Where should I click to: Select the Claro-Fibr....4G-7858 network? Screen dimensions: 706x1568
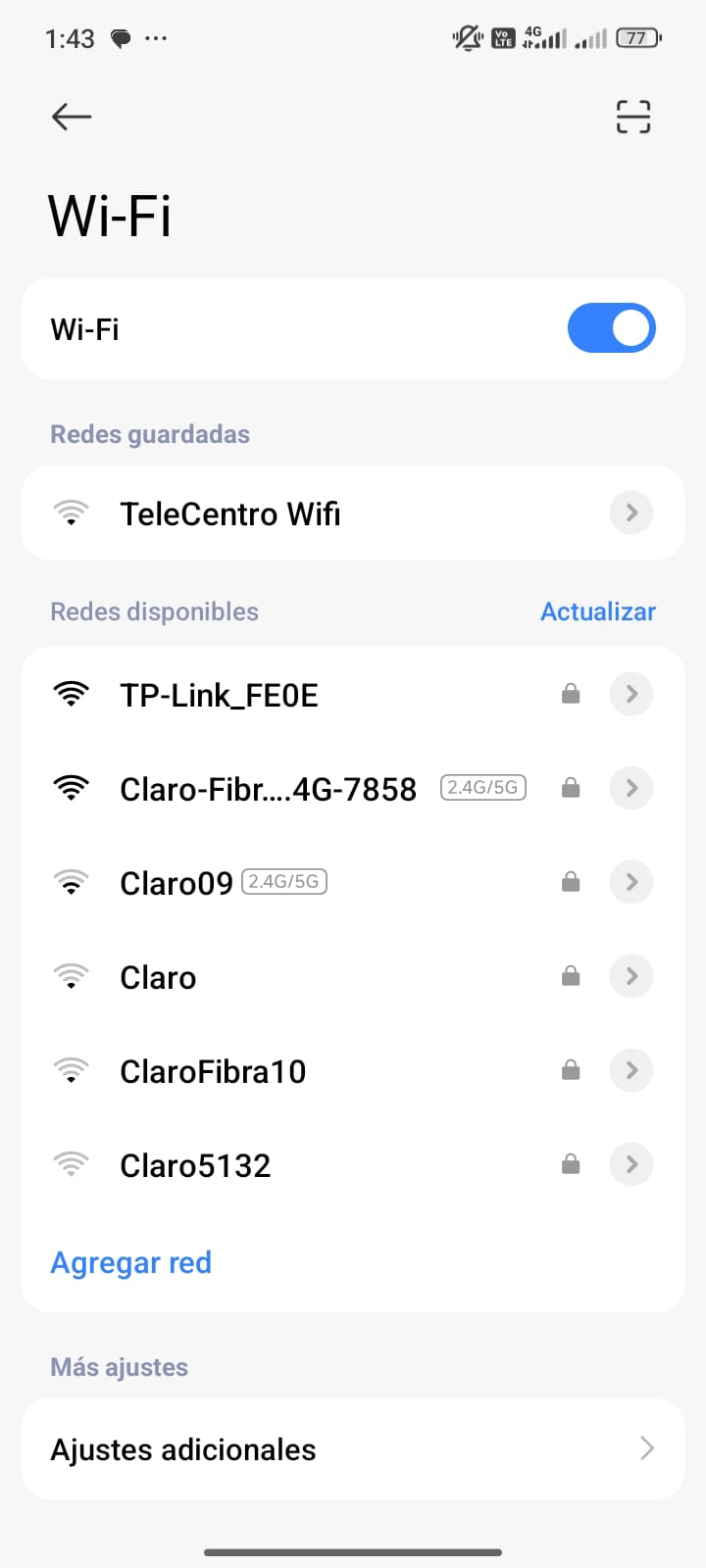click(x=268, y=789)
